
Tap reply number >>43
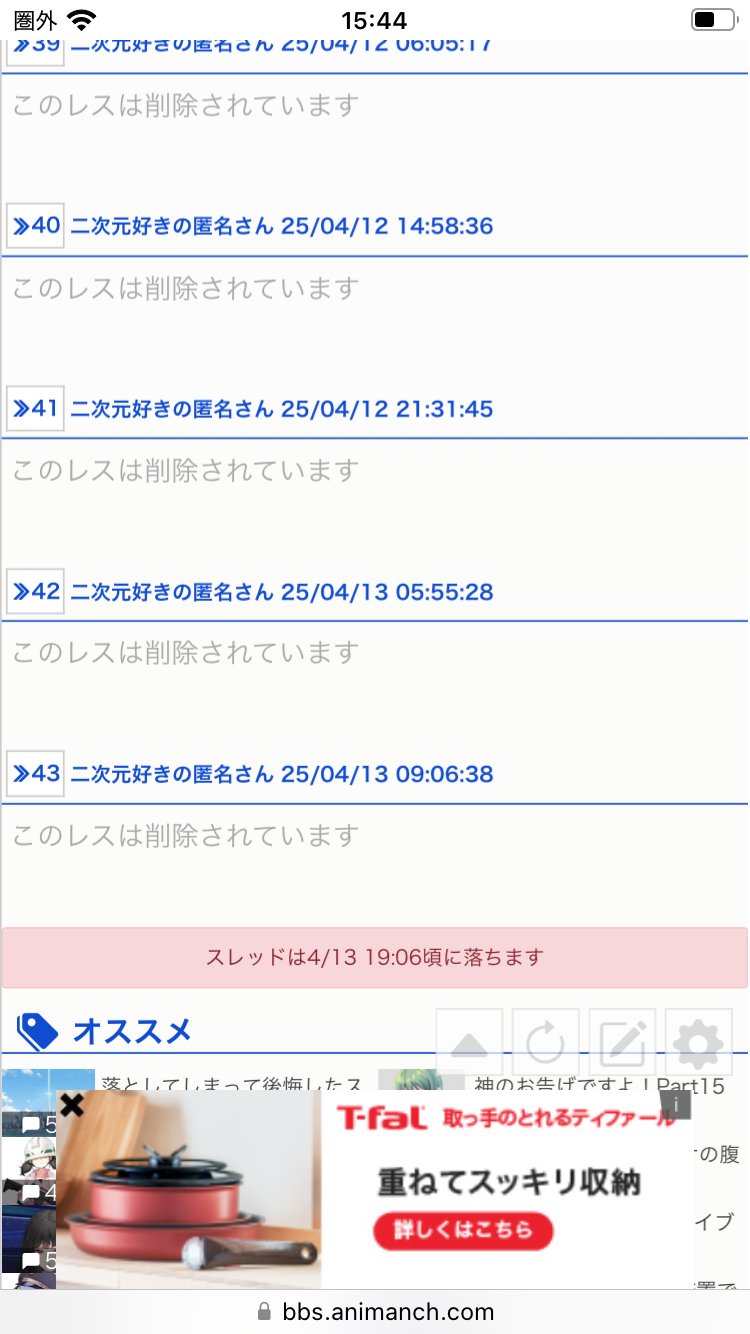pos(36,774)
